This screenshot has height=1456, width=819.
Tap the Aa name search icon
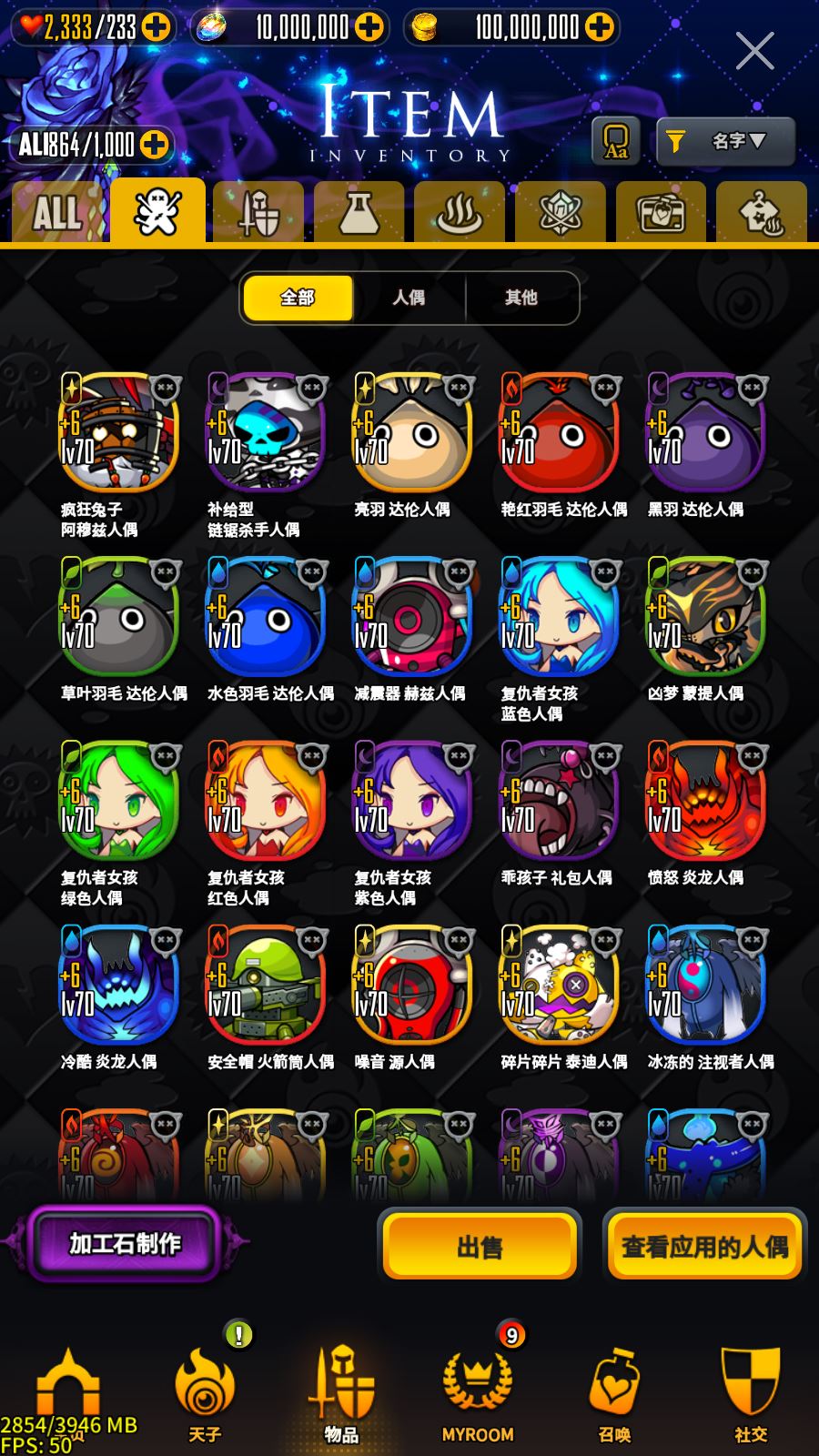pyautogui.click(x=616, y=141)
